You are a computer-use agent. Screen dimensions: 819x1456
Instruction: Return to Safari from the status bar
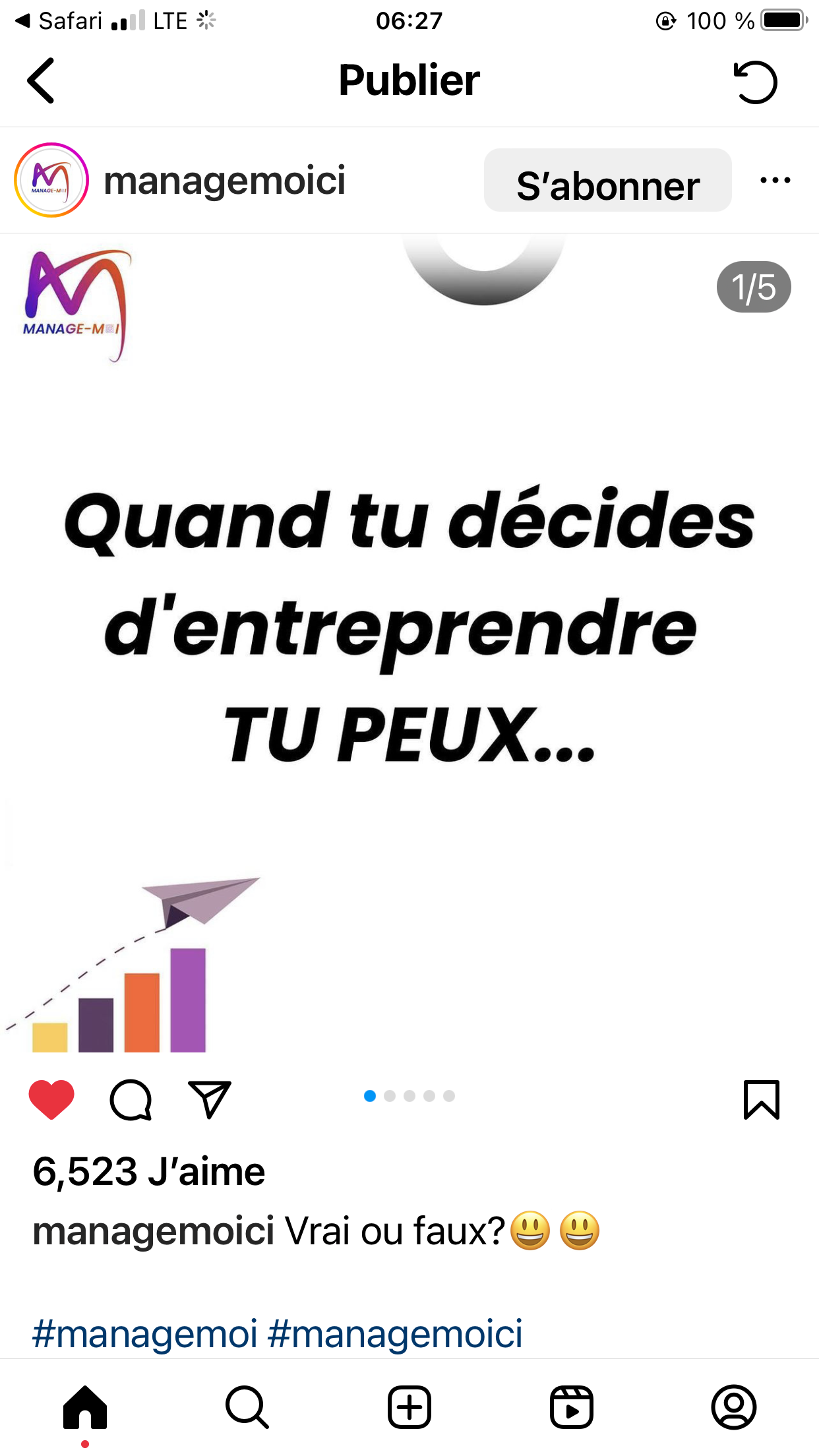[59, 21]
